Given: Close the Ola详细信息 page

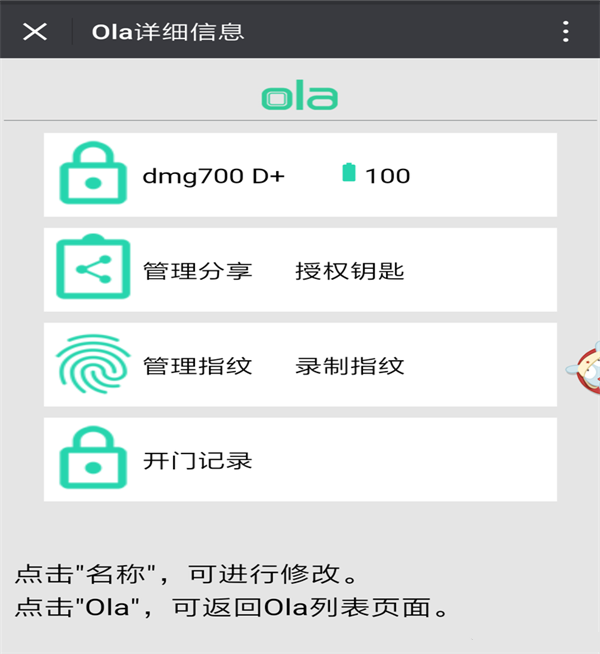Looking at the screenshot, I should [x=35, y=31].
